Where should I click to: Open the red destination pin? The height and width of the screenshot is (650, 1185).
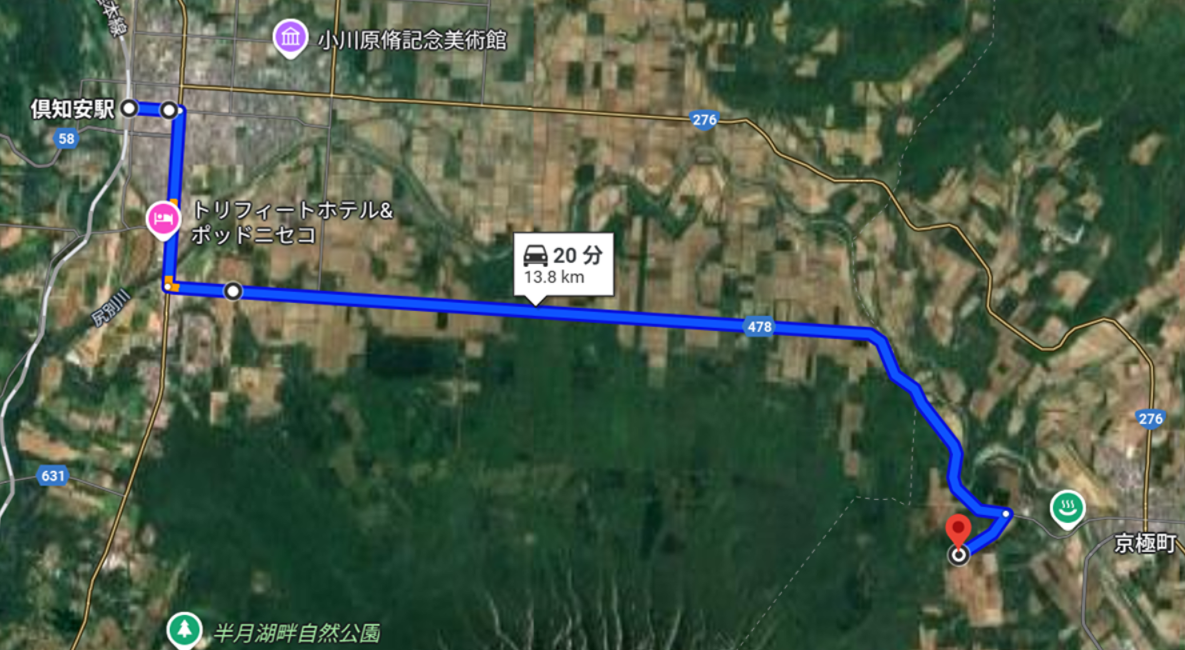(958, 529)
